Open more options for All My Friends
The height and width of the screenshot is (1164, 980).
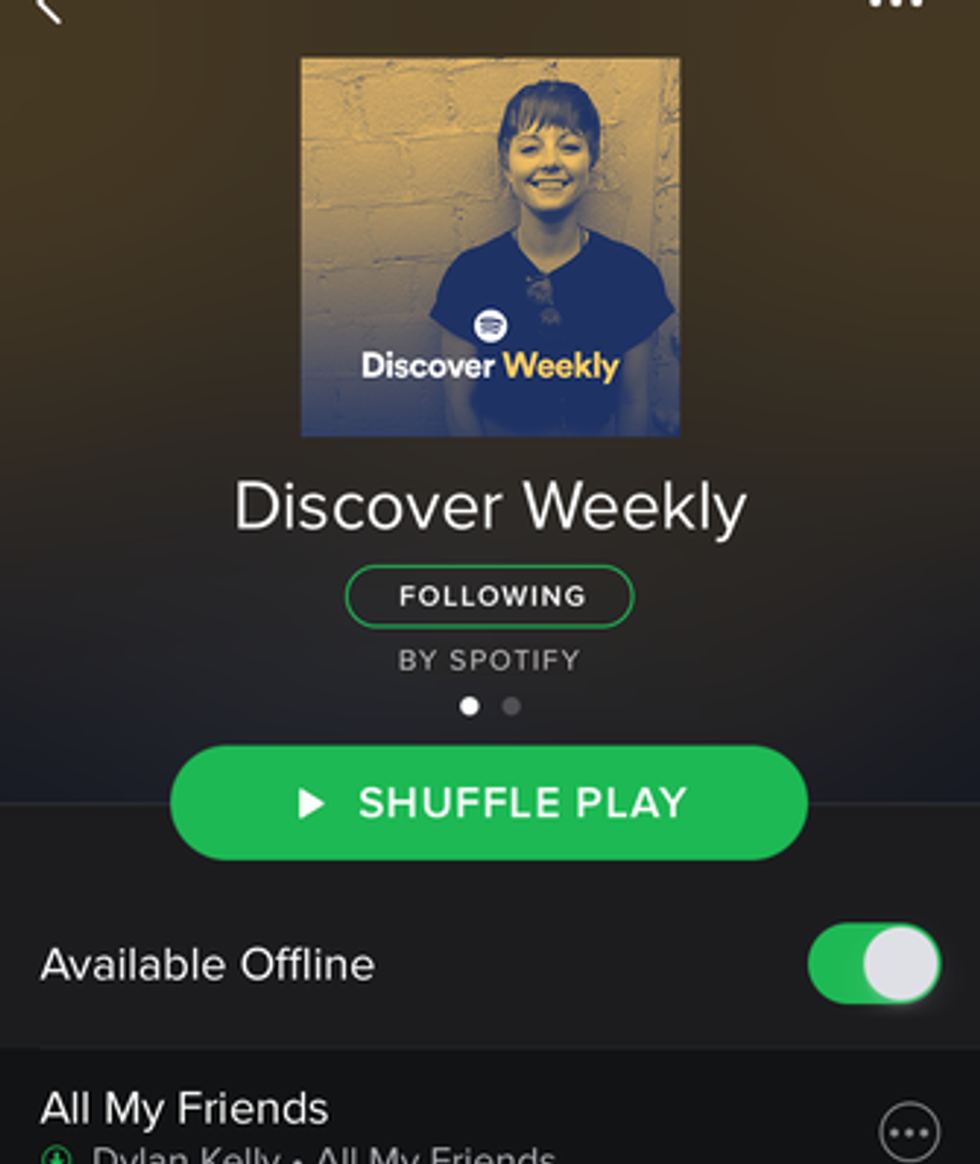point(909,1132)
